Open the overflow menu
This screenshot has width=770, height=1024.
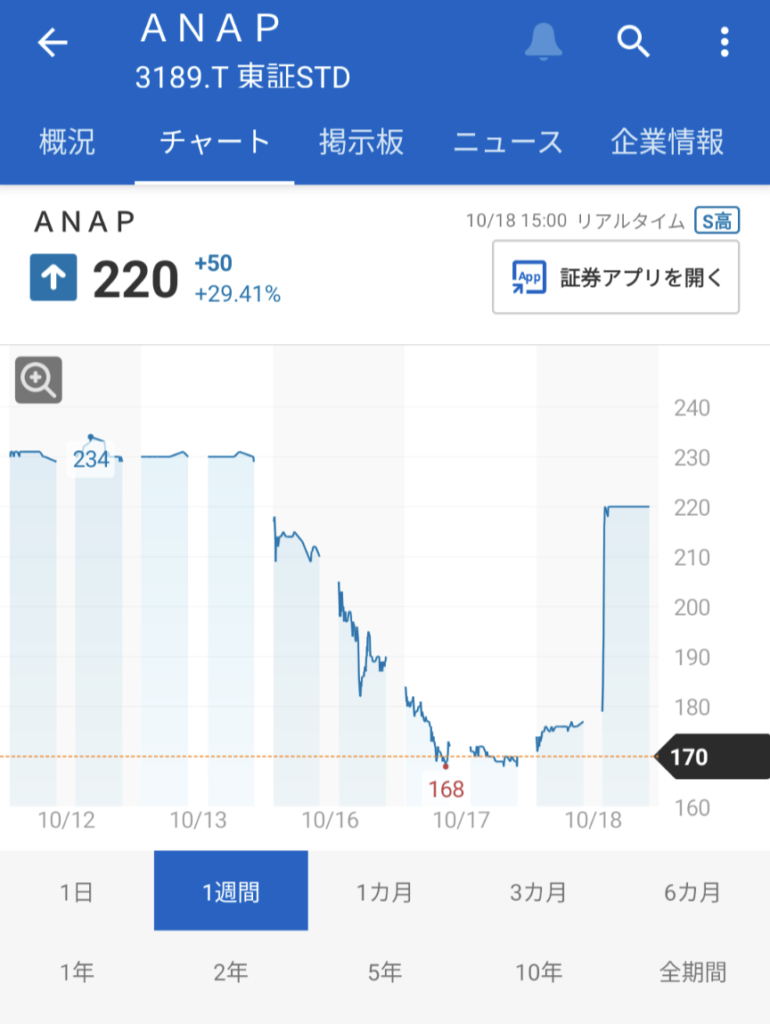pyautogui.click(x=725, y=42)
